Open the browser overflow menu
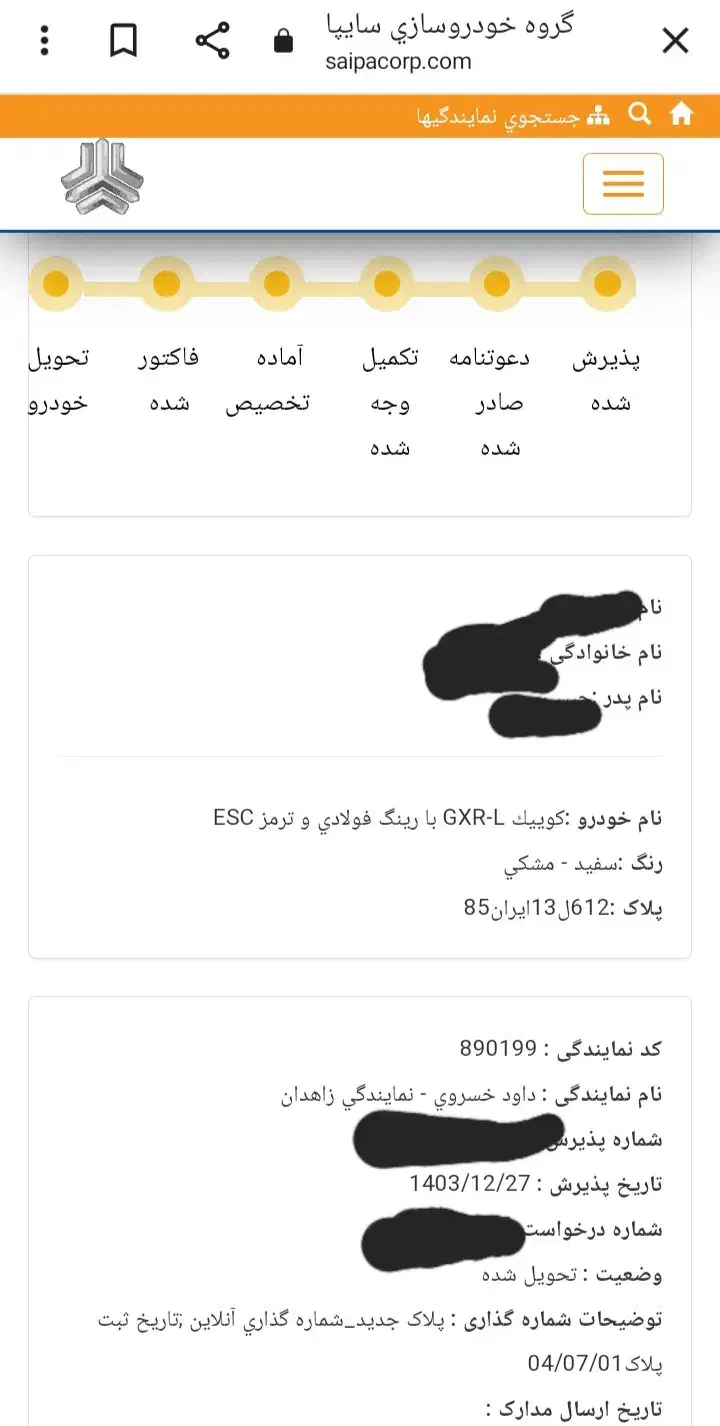Image resolution: width=720 pixels, height=1426 pixels. coord(45,42)
